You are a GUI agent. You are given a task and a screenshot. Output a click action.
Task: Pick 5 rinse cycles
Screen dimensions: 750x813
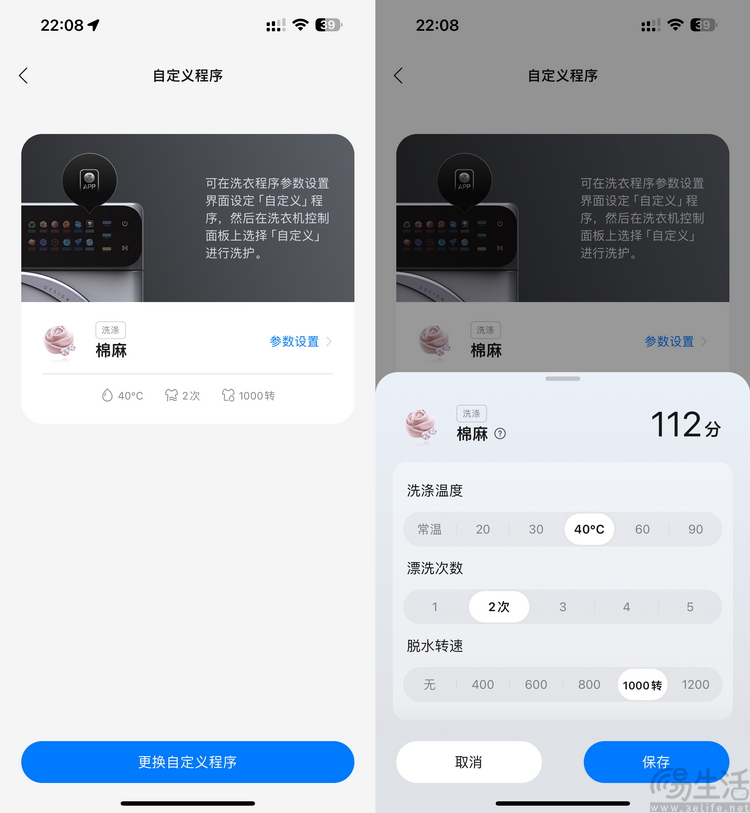click(690, 607)
